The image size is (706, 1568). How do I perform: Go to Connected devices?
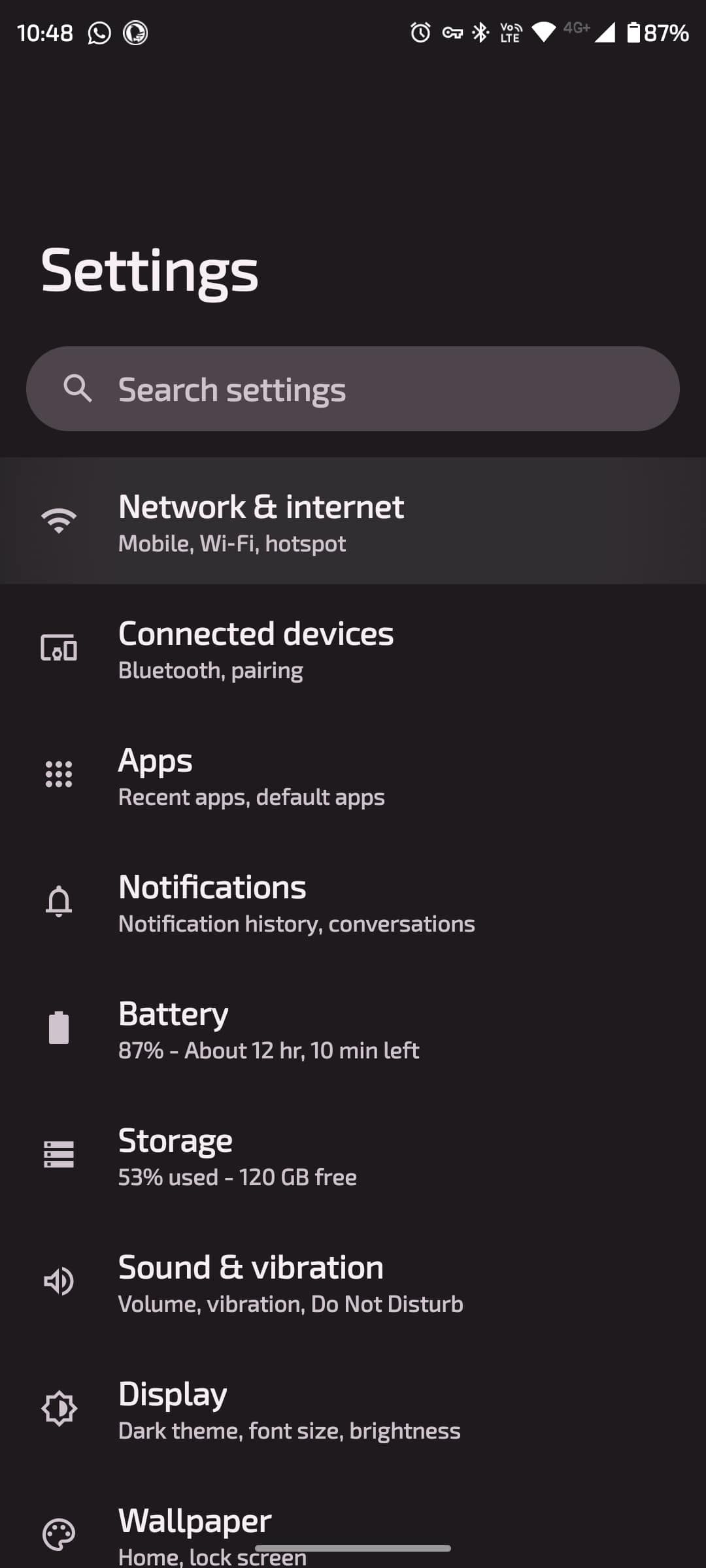(353, 648)
